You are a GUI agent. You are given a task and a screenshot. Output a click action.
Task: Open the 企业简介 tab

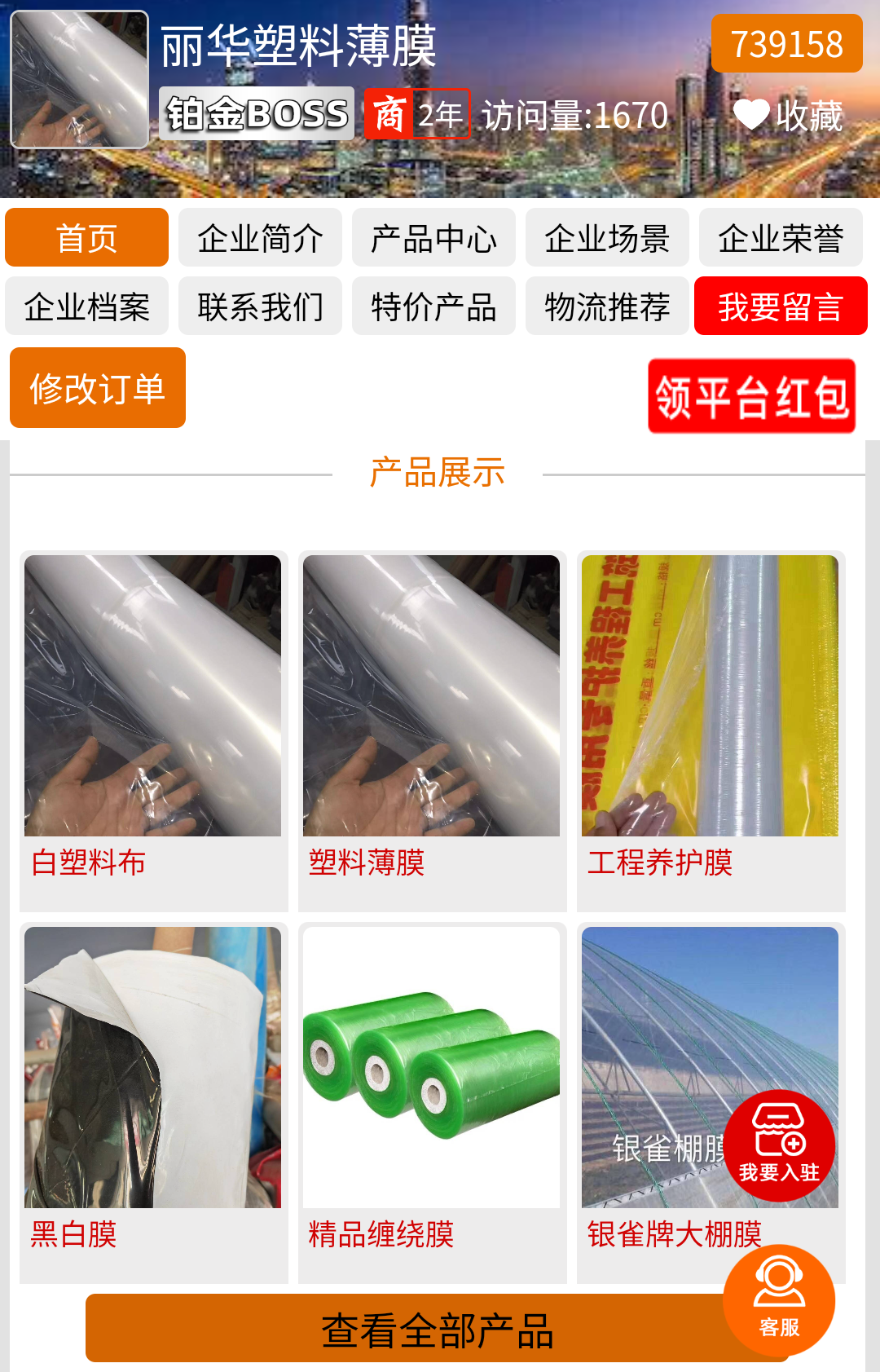[260, 238]
